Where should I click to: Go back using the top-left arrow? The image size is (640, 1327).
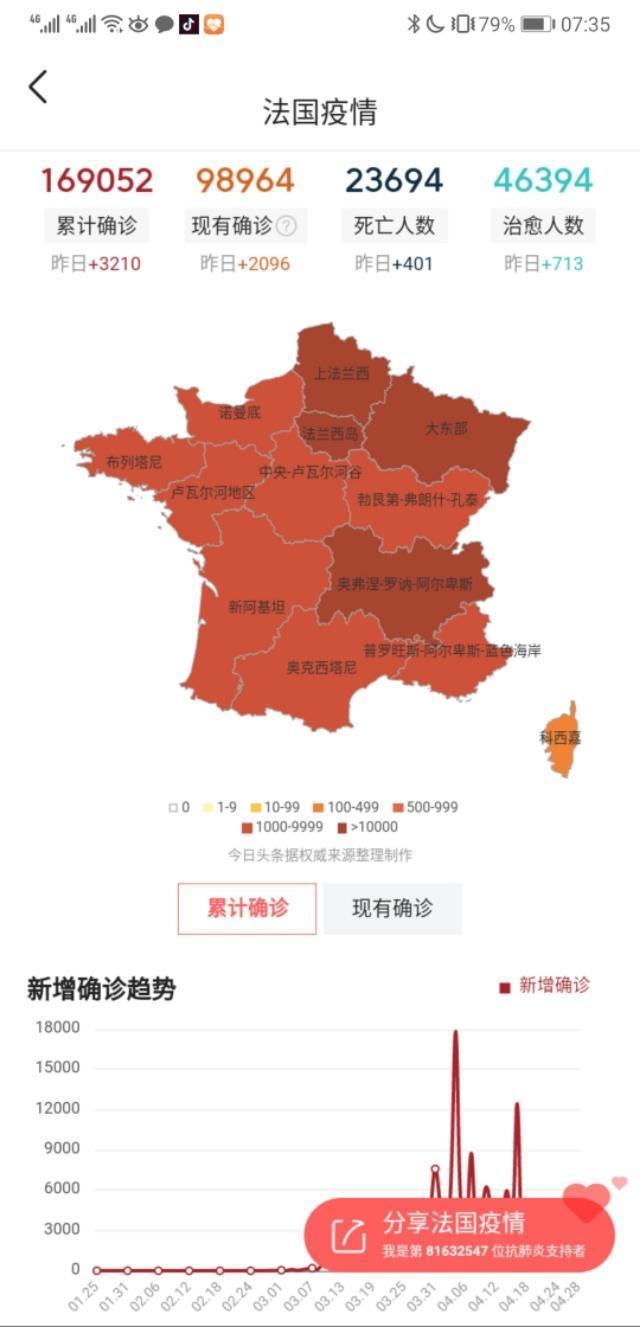[x=38, y=87]
